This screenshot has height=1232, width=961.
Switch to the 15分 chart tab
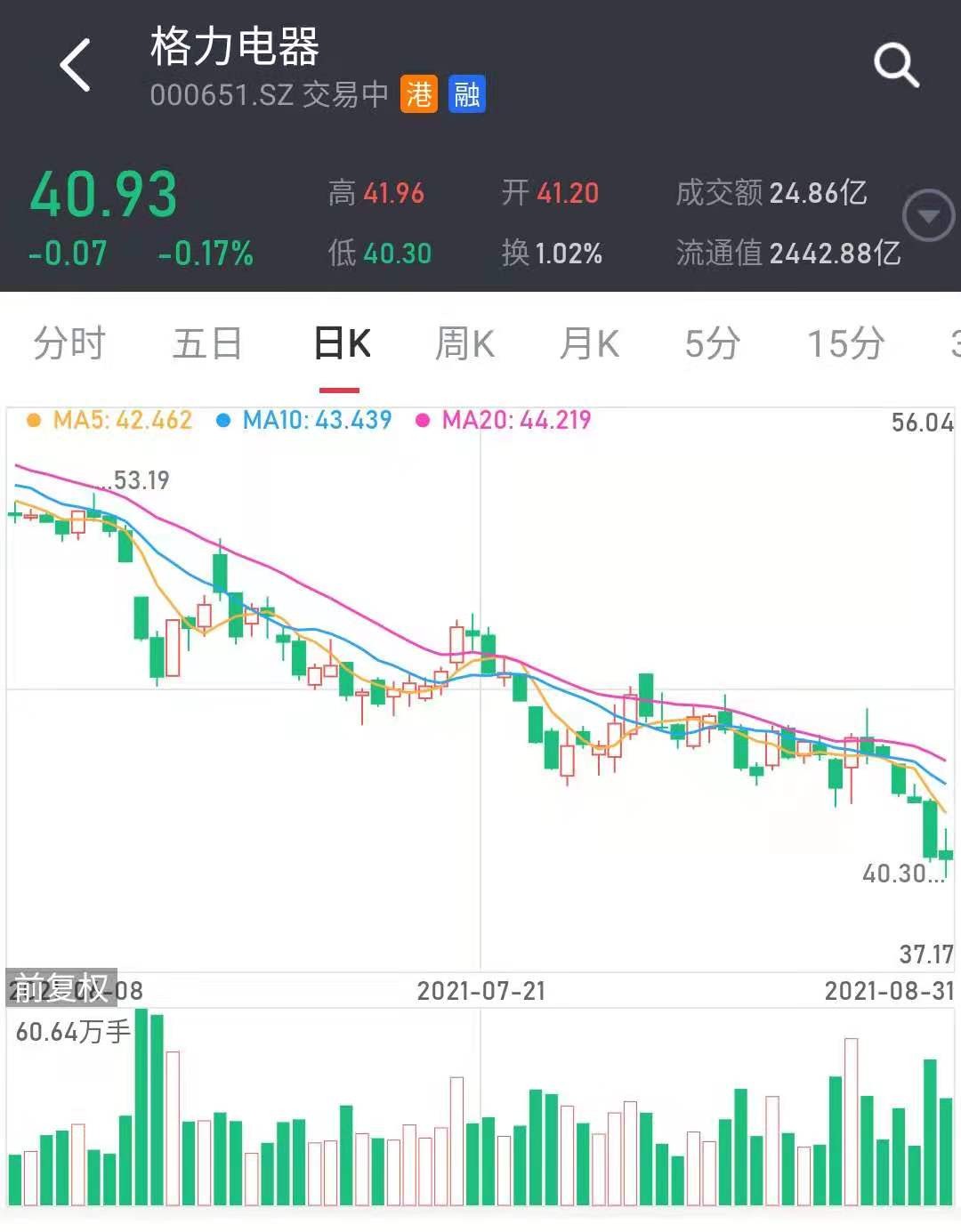pyautogui.click(x=845, y=343)
